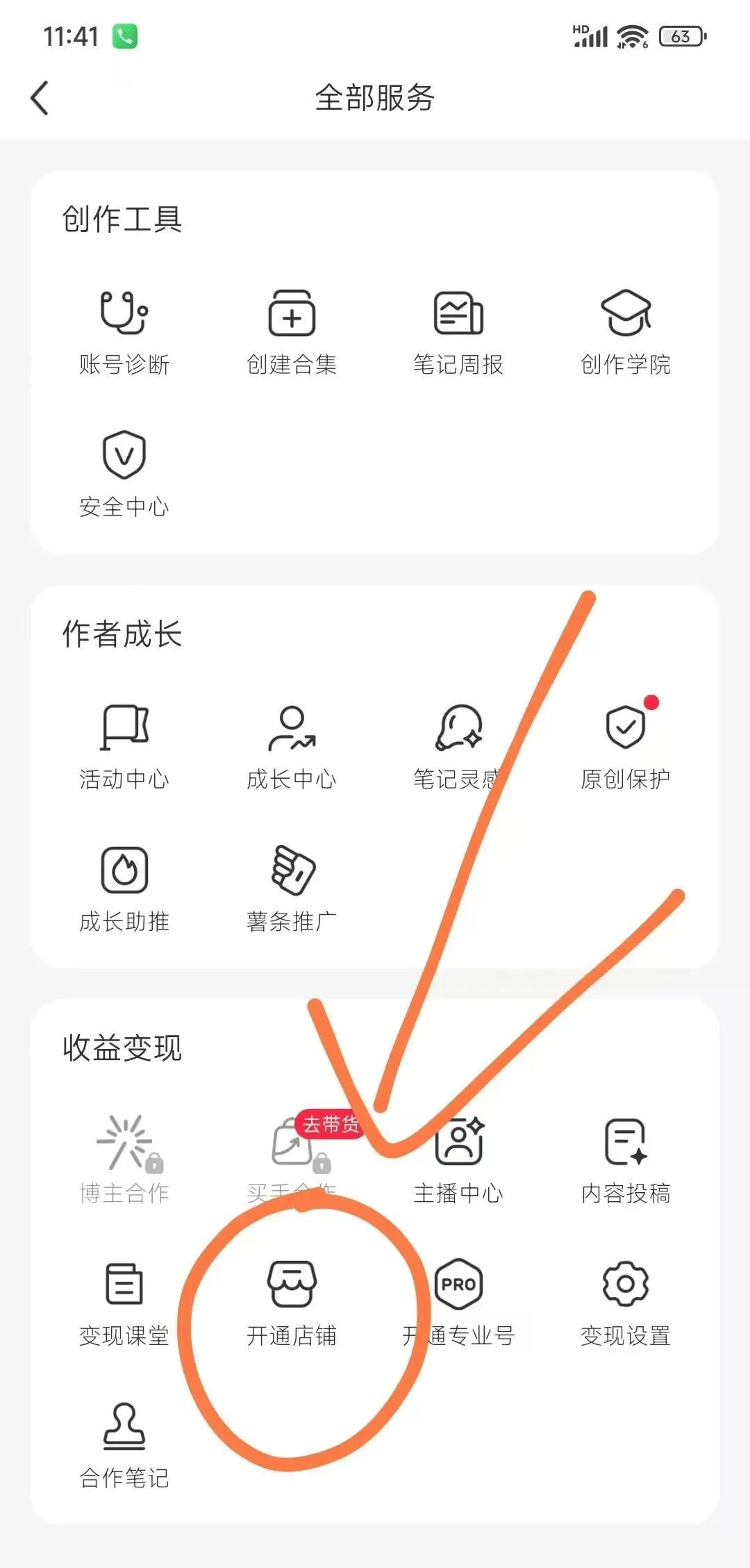Open 薯条推广 promotion
This screenshot has width=750, height=1568.
(292, 890)
